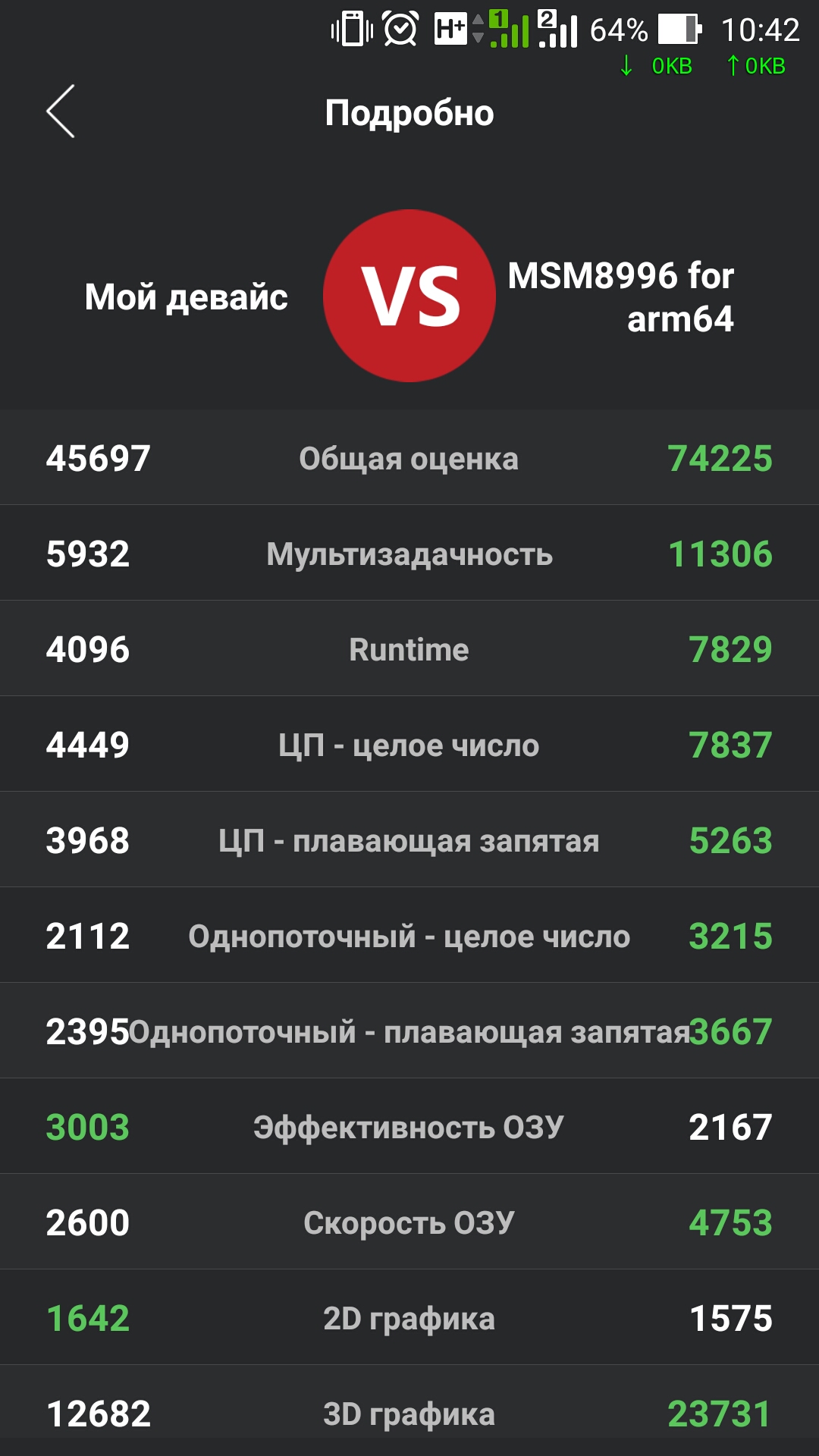Go back using the top-left arrow

61,111
